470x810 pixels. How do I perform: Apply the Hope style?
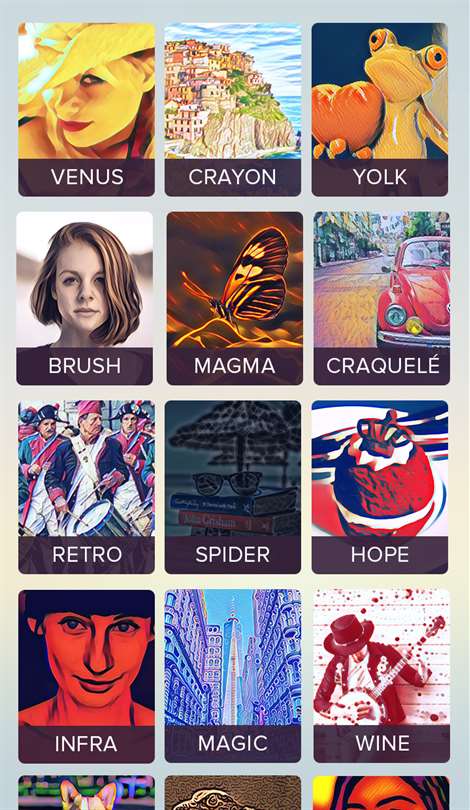click(380, 487)
